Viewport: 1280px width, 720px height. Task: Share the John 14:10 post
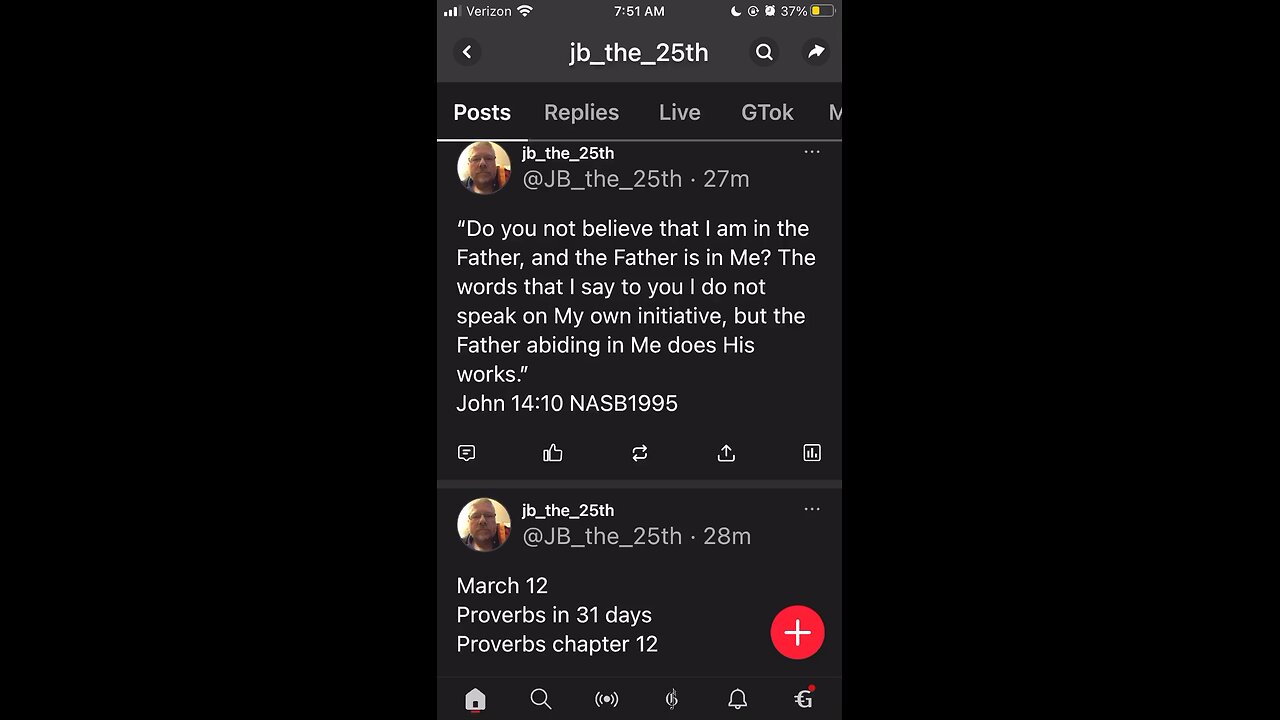[726, 453]
